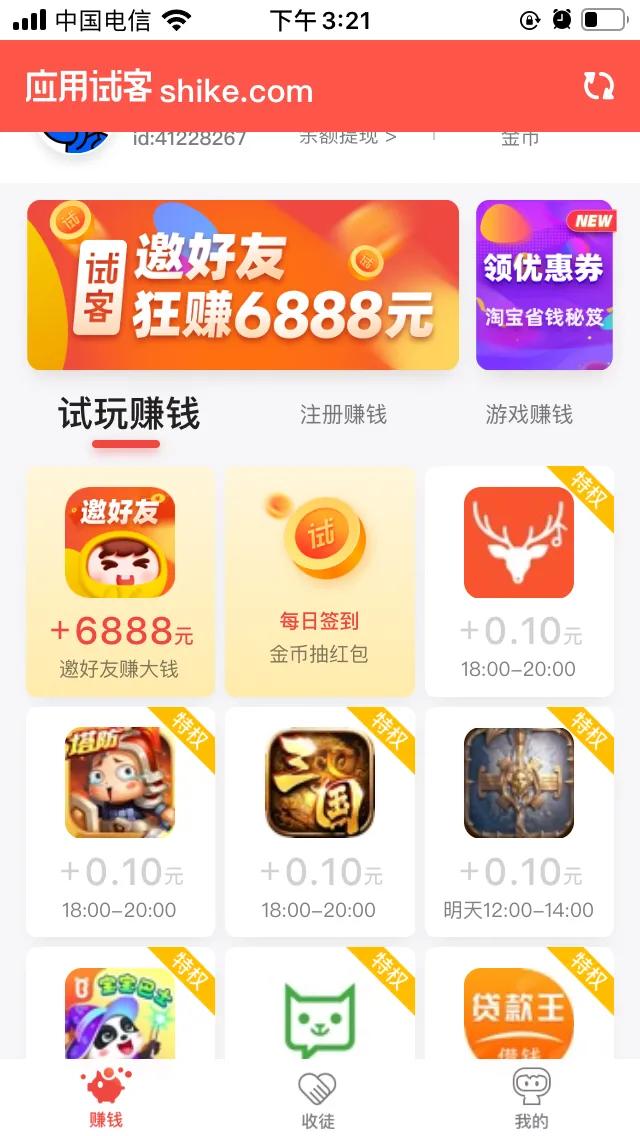Open the 塔防 game task card

tap(120, 821)
